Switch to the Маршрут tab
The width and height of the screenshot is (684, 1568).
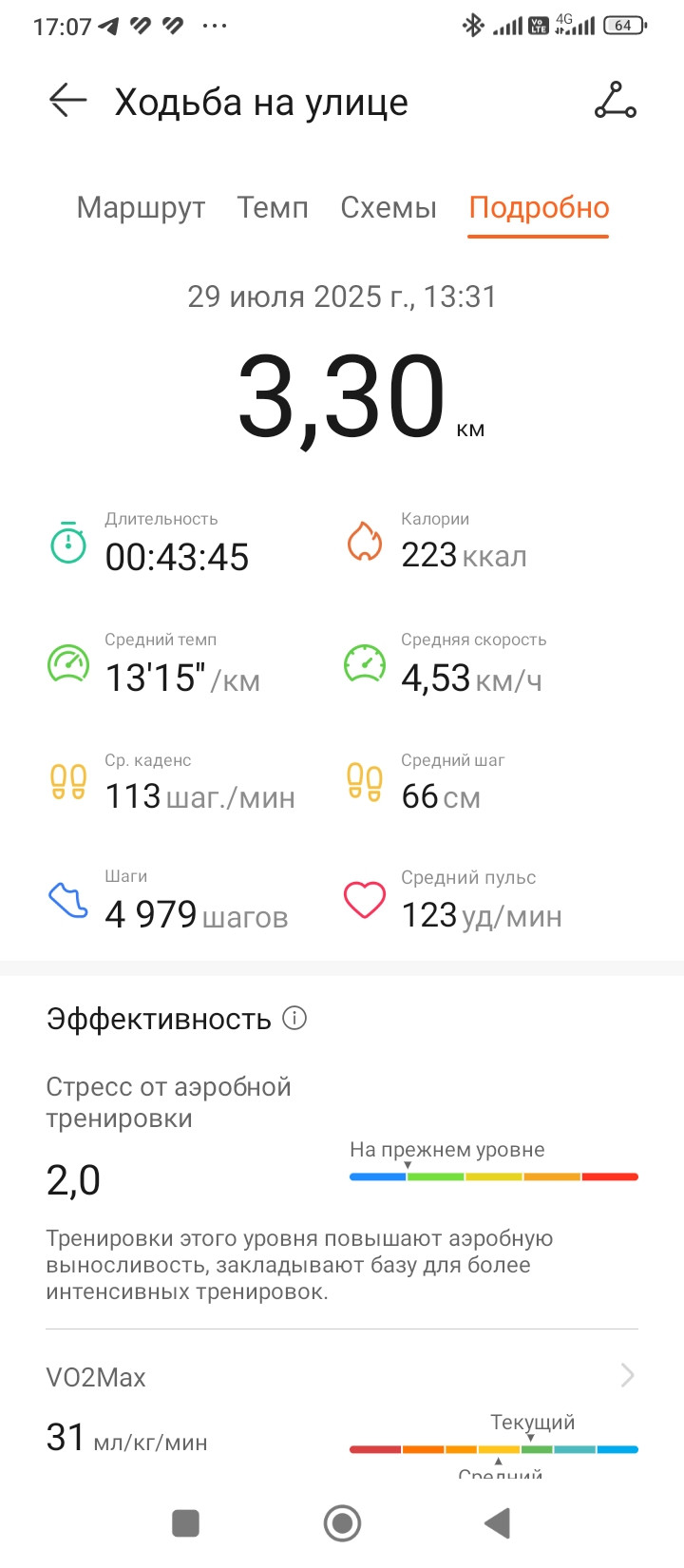coord(141,207)
